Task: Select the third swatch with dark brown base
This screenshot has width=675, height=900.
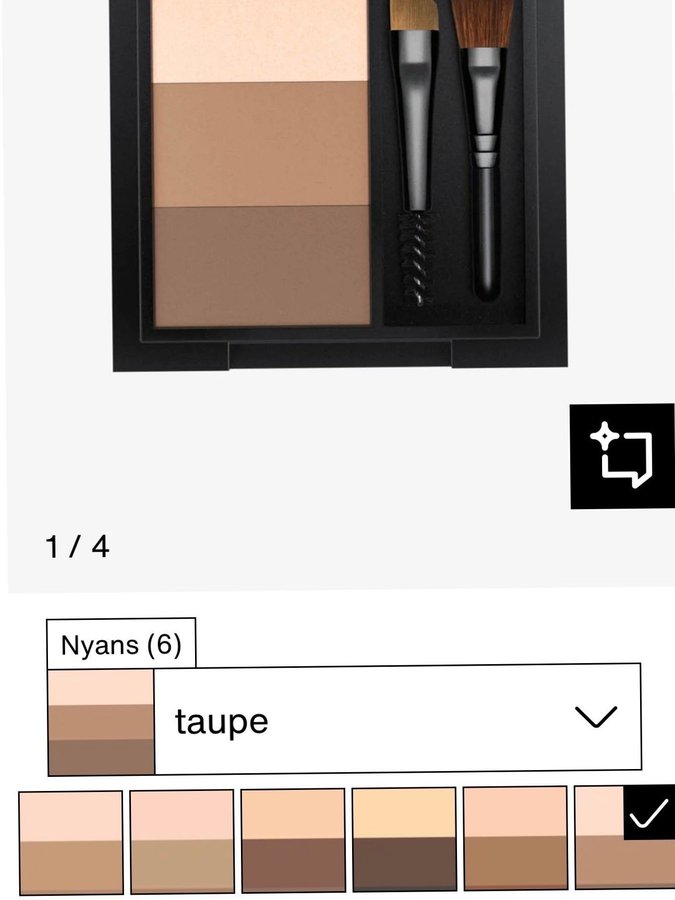Action: [x=293, y=840]
